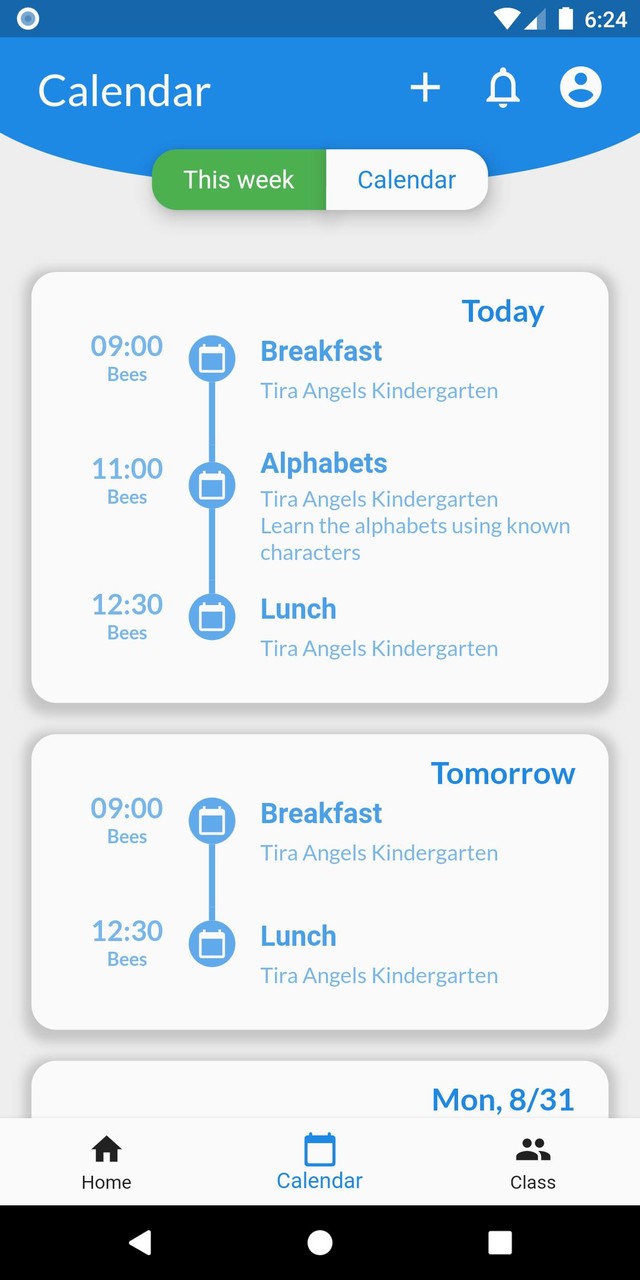Open today's 09:00 Breakfast event
Viewport: 640px width, 1280px height.
point(321,352)
